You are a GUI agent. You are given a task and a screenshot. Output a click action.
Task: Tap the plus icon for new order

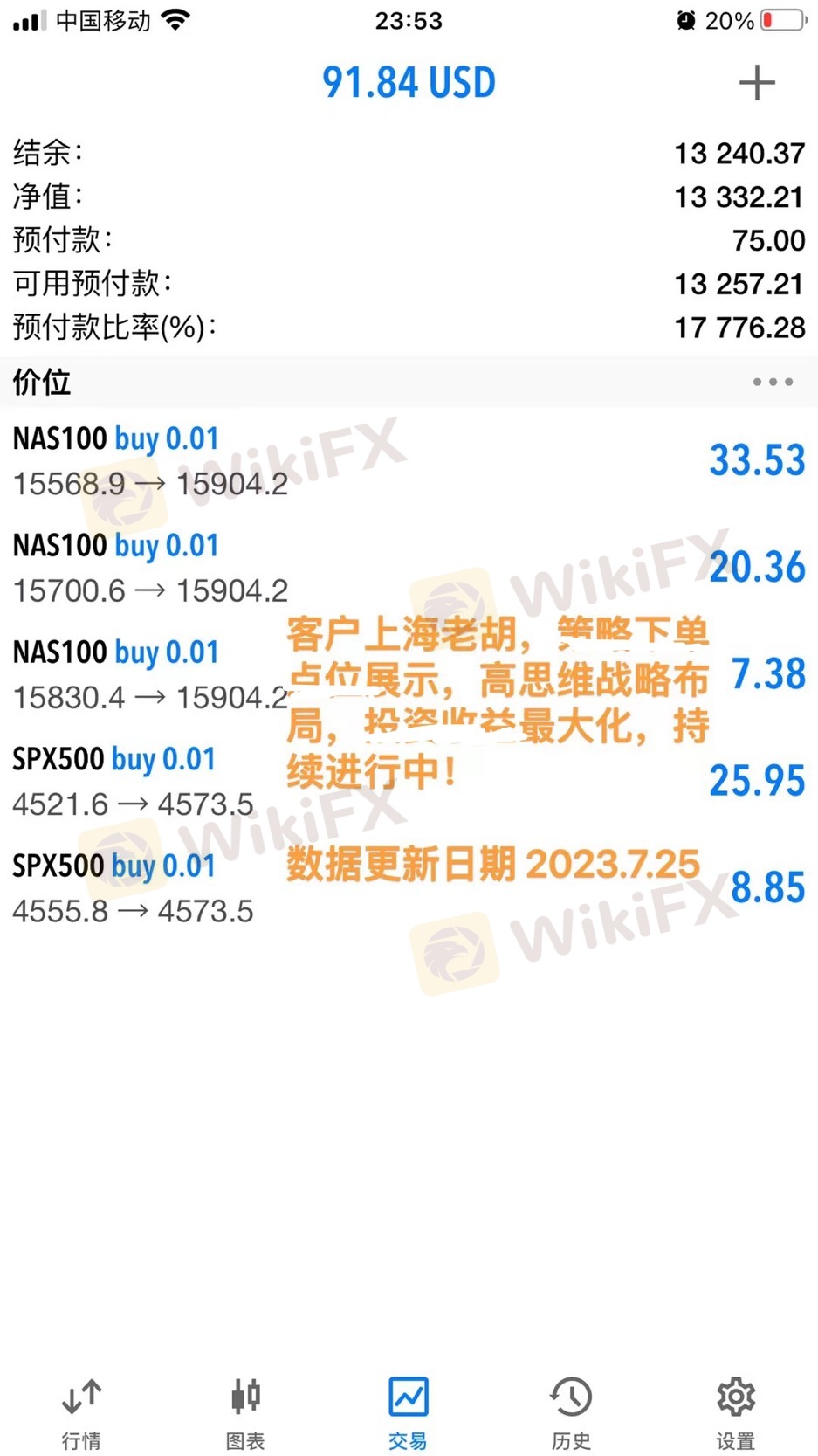(756, 83)
